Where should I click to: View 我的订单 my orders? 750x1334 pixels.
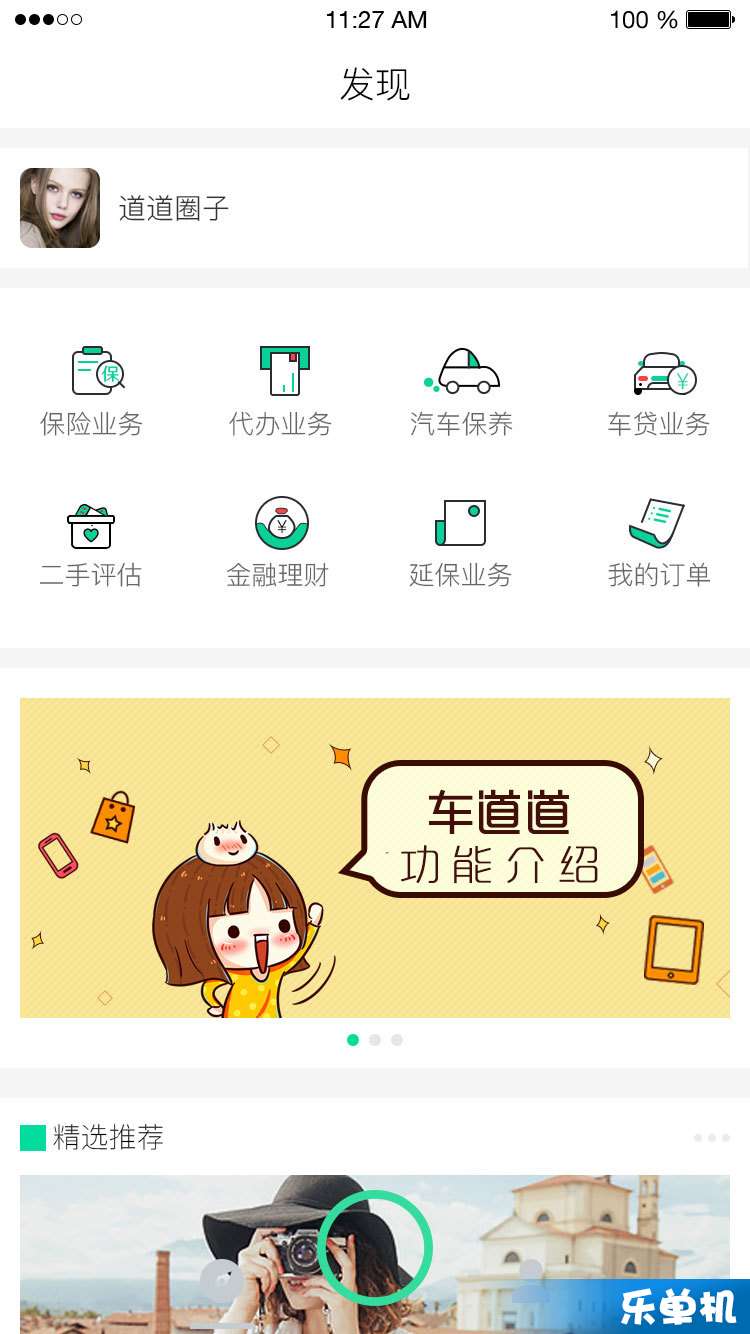[x=659, y=543]
